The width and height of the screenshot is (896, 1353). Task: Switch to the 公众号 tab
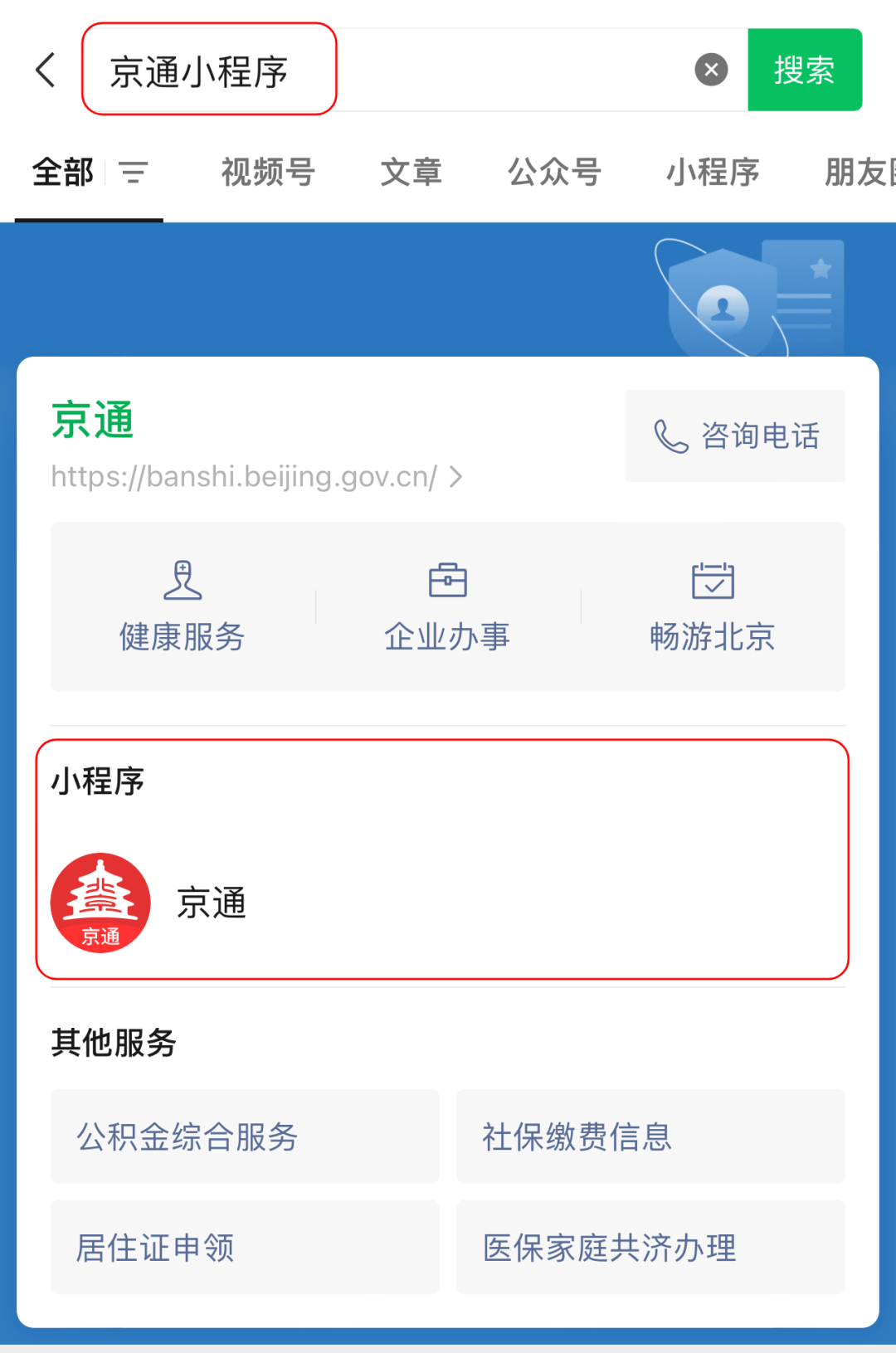coord(554,173)
